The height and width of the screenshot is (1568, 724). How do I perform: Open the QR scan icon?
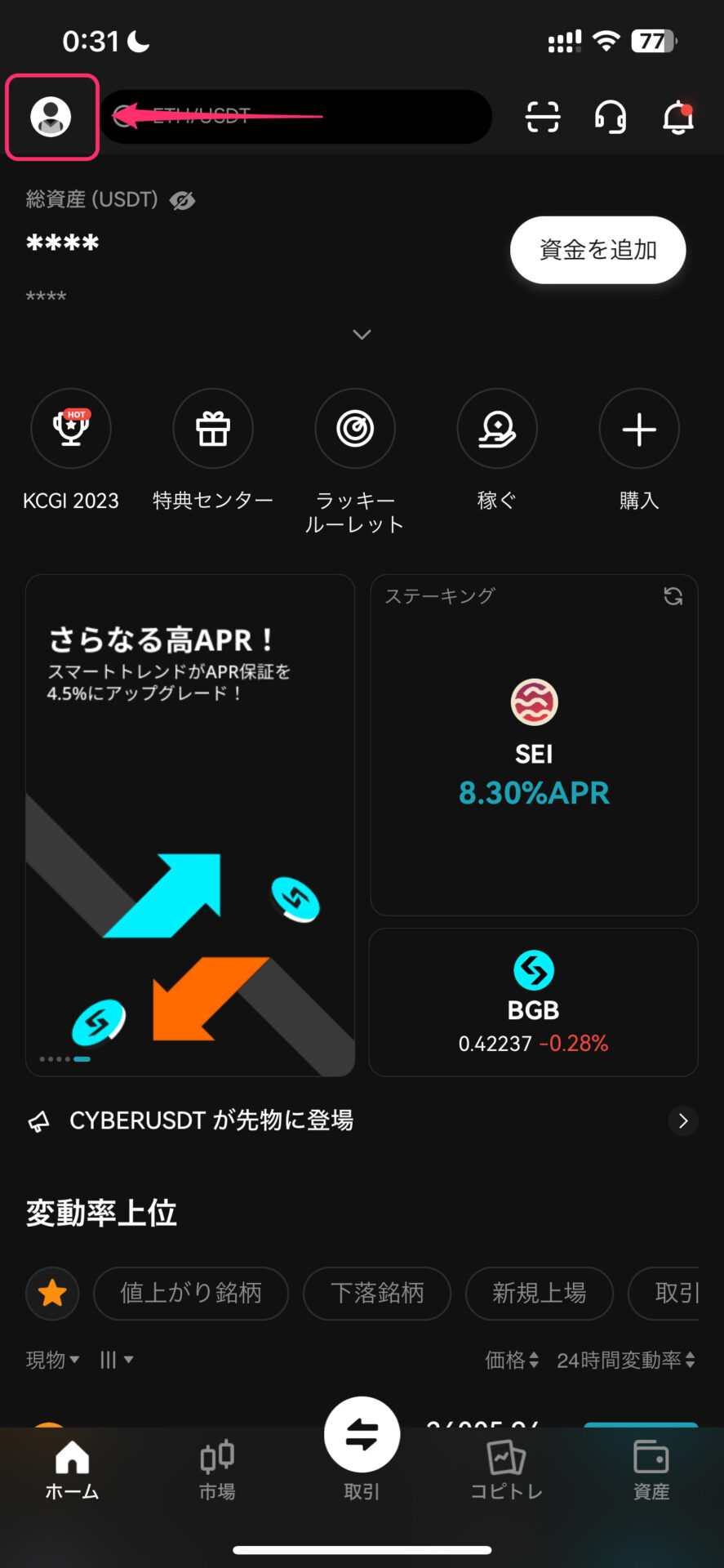[x=543, y=117]
